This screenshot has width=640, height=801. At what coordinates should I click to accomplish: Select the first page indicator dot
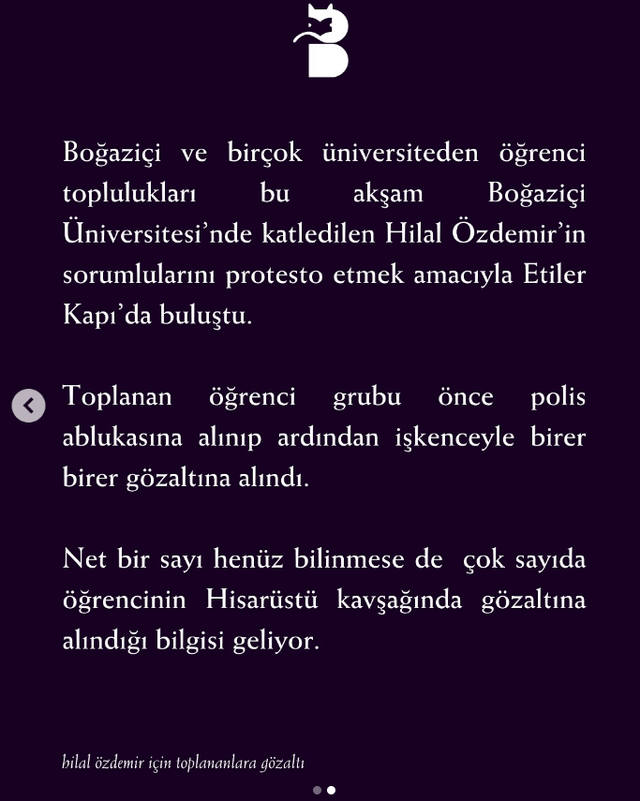tap(317, 790)
